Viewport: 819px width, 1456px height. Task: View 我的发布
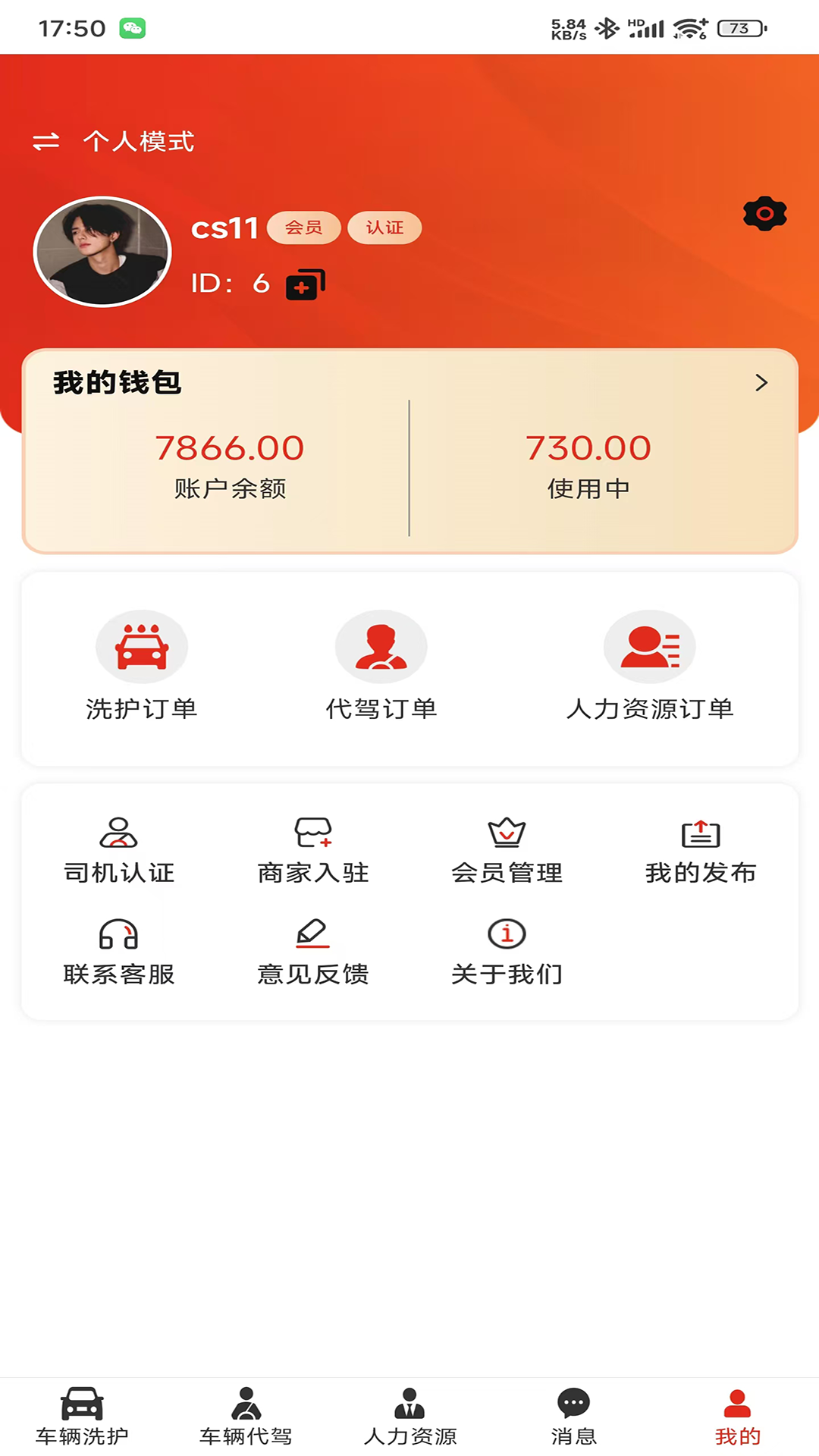701,850
